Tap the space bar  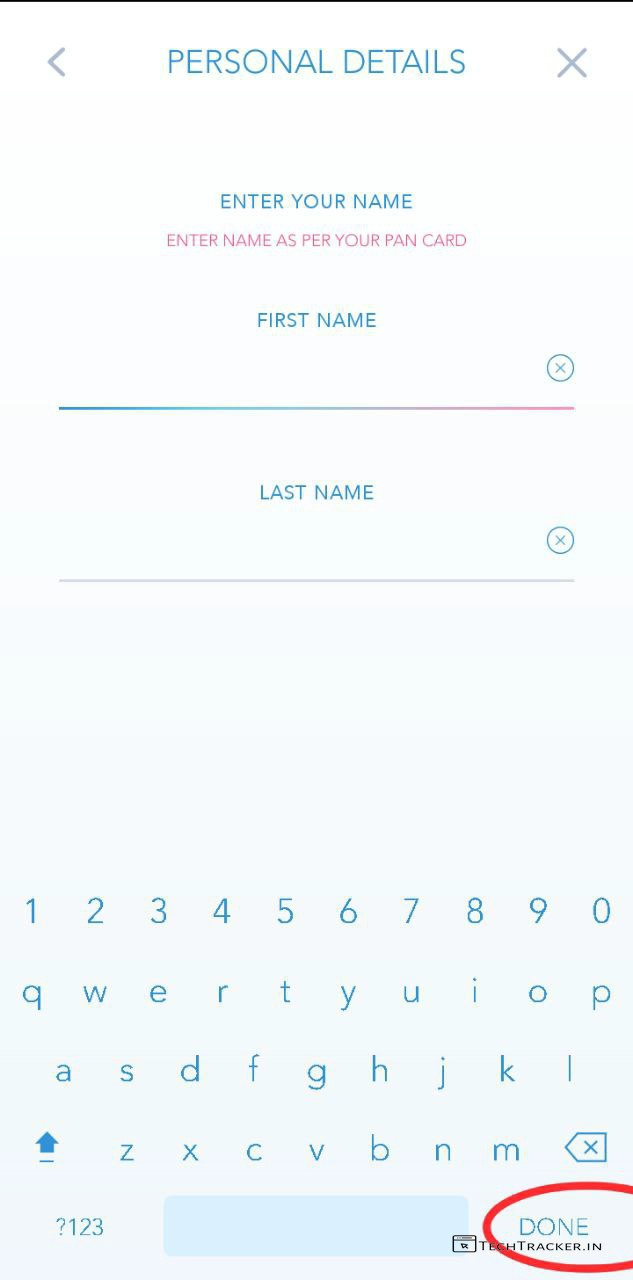(316, 1226)
